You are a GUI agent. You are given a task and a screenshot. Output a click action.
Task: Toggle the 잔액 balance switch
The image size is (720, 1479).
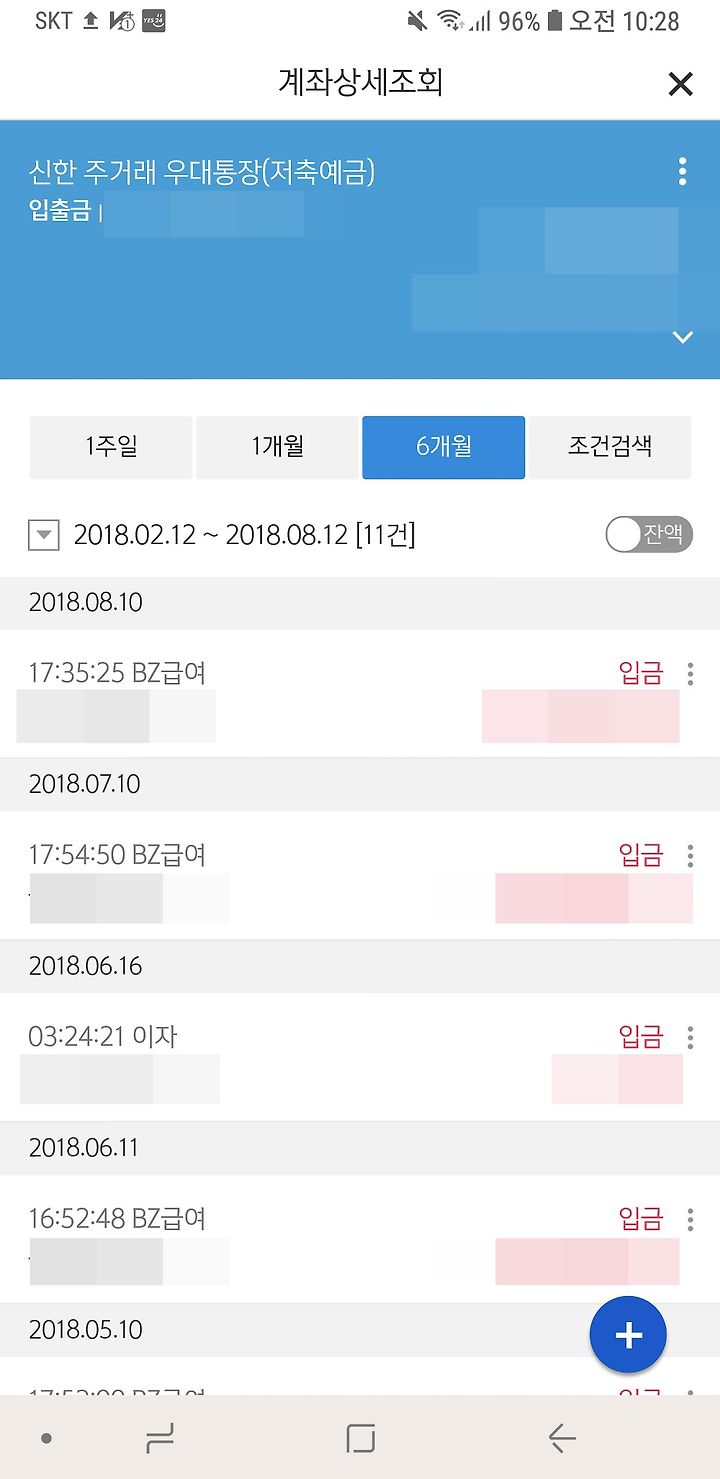click(649, 535)
